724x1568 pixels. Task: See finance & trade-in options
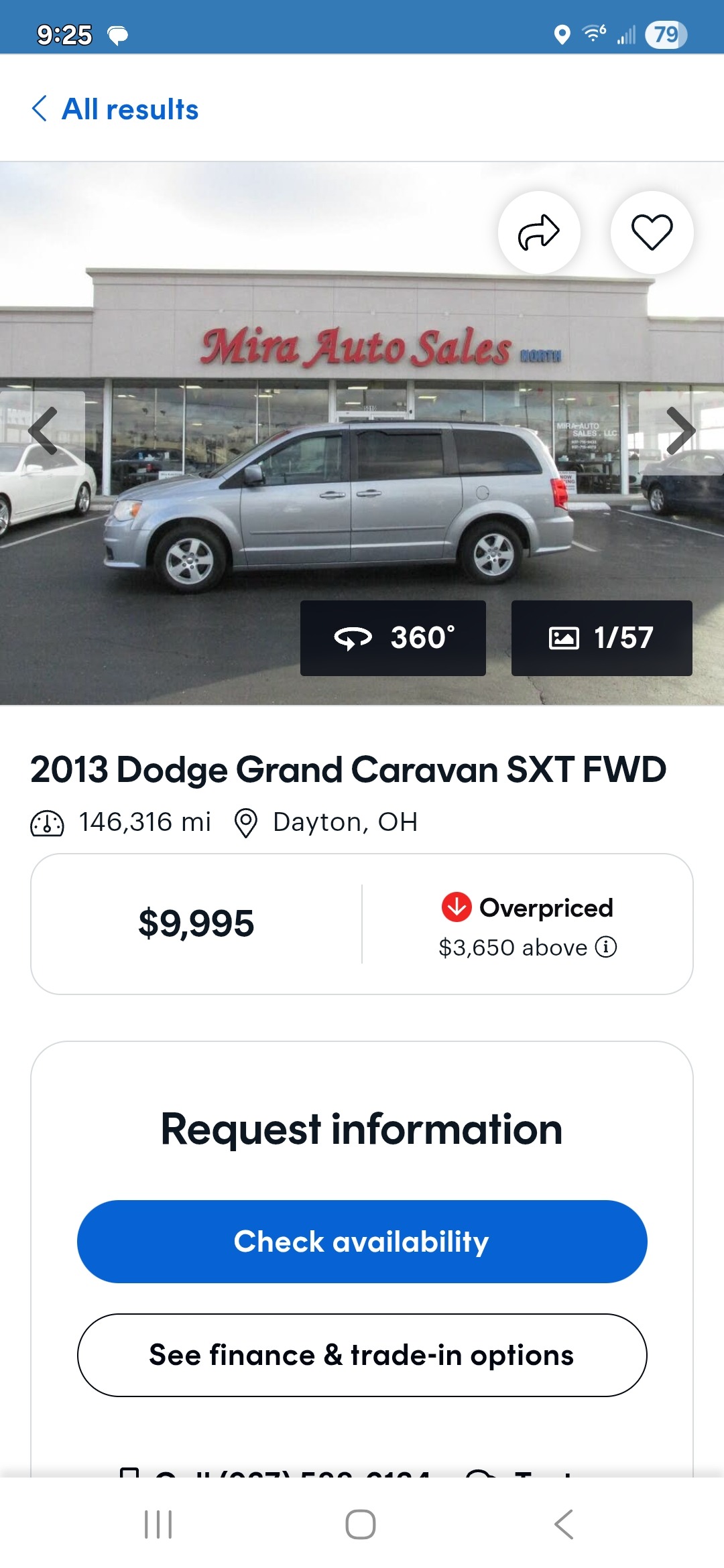pyautogui.click(x=362, y=1355)
